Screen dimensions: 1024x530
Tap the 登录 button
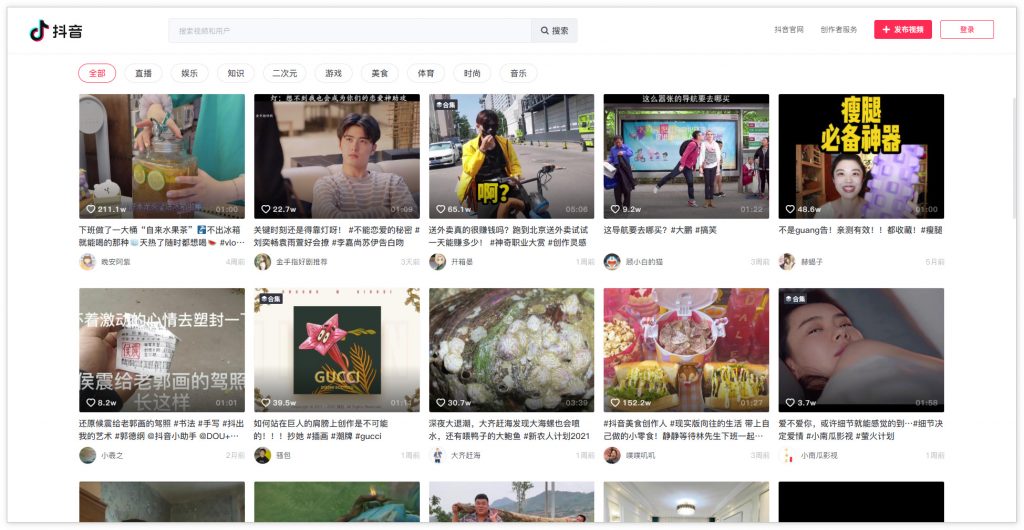[x=967, y=30]
